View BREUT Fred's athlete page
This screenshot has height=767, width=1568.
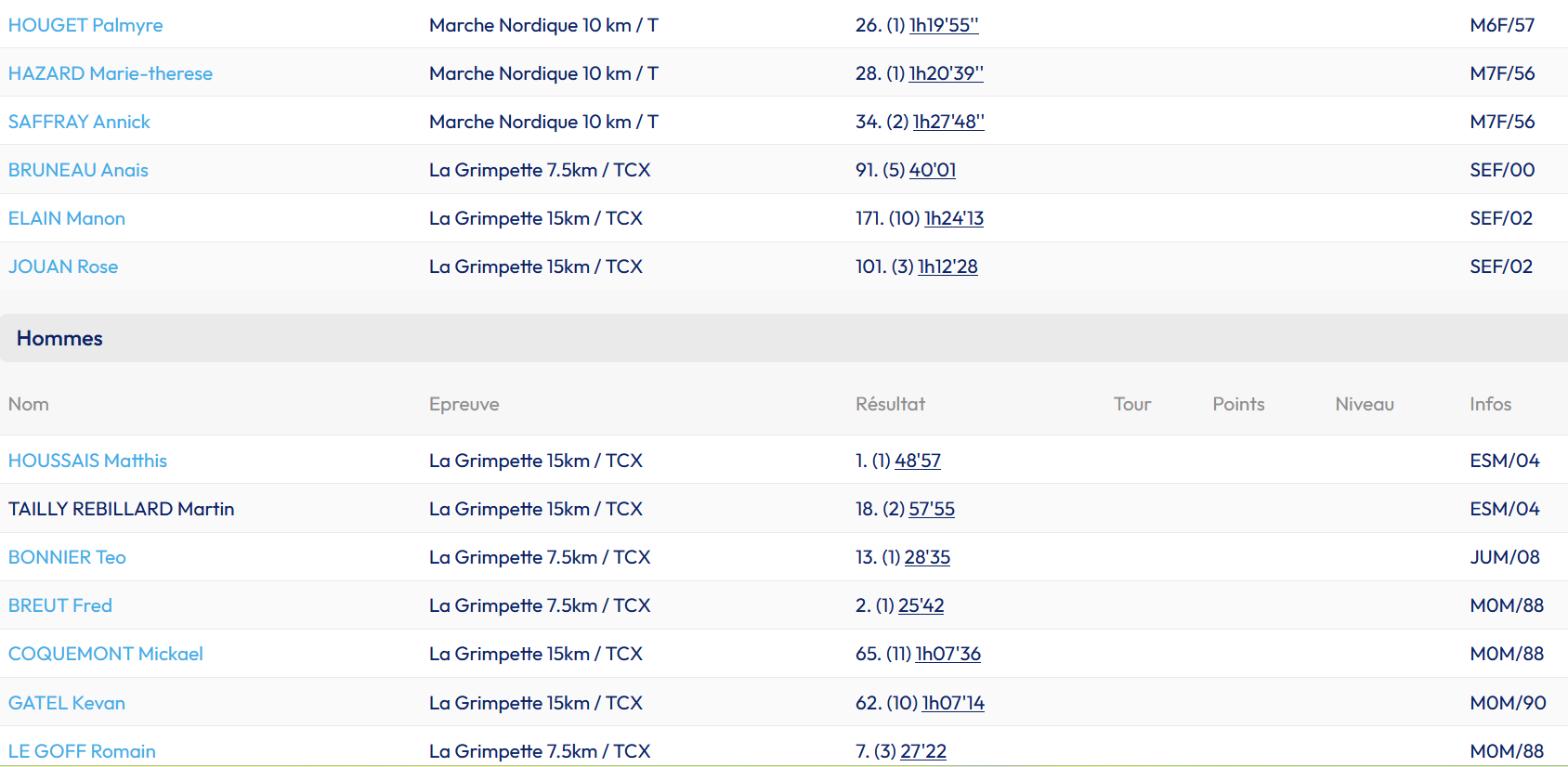click(x=59, y=605)
